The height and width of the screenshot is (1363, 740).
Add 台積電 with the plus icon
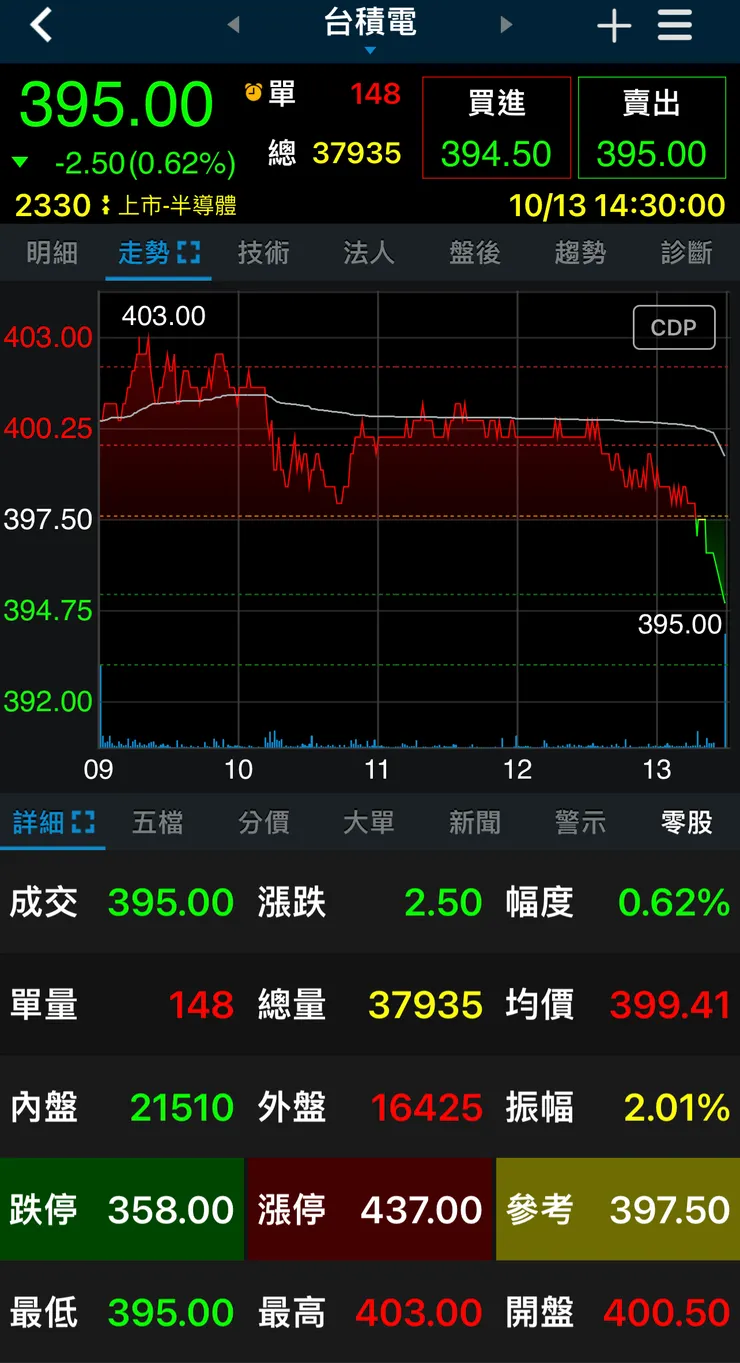pos(614,26)
